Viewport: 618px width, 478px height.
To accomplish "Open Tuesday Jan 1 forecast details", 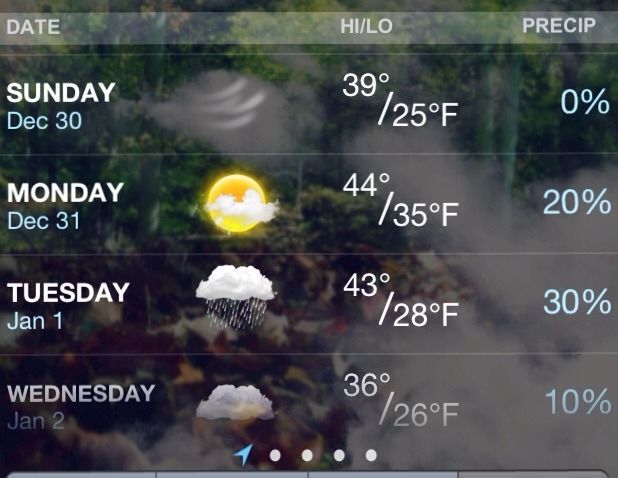I will coord(308,302).
